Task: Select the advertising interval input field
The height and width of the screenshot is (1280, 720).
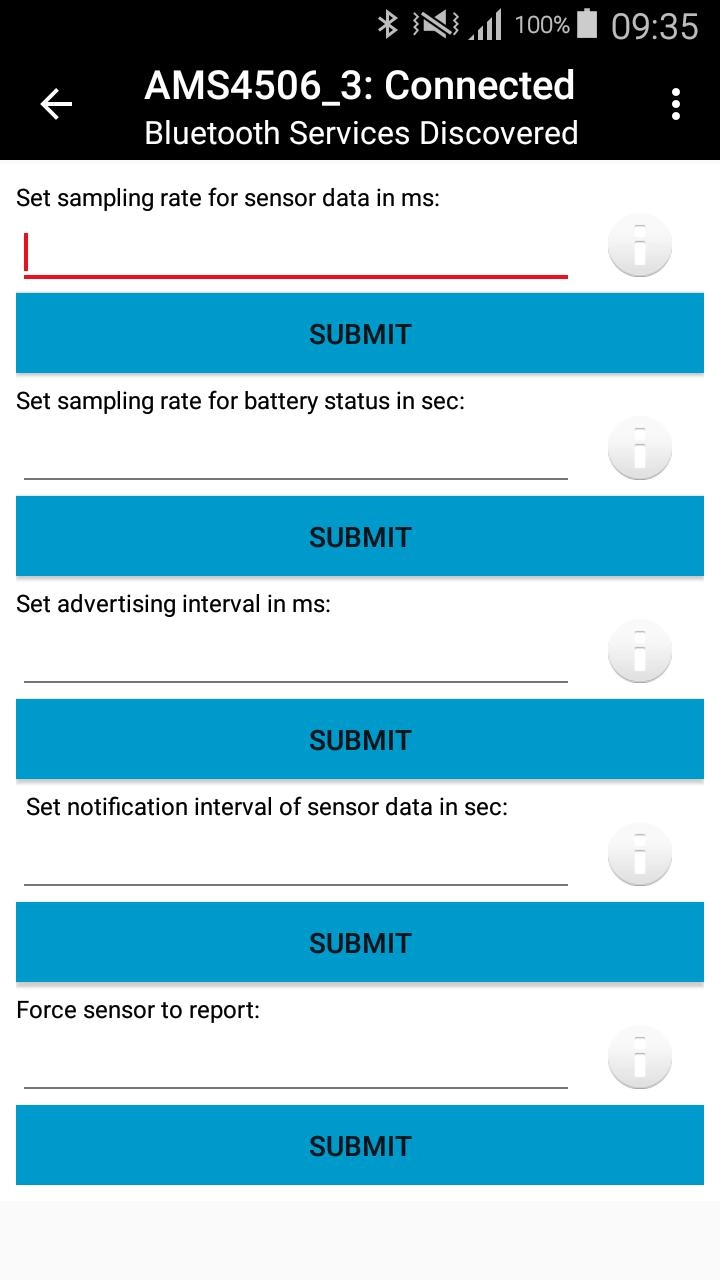Action: [x=296, y=659]
